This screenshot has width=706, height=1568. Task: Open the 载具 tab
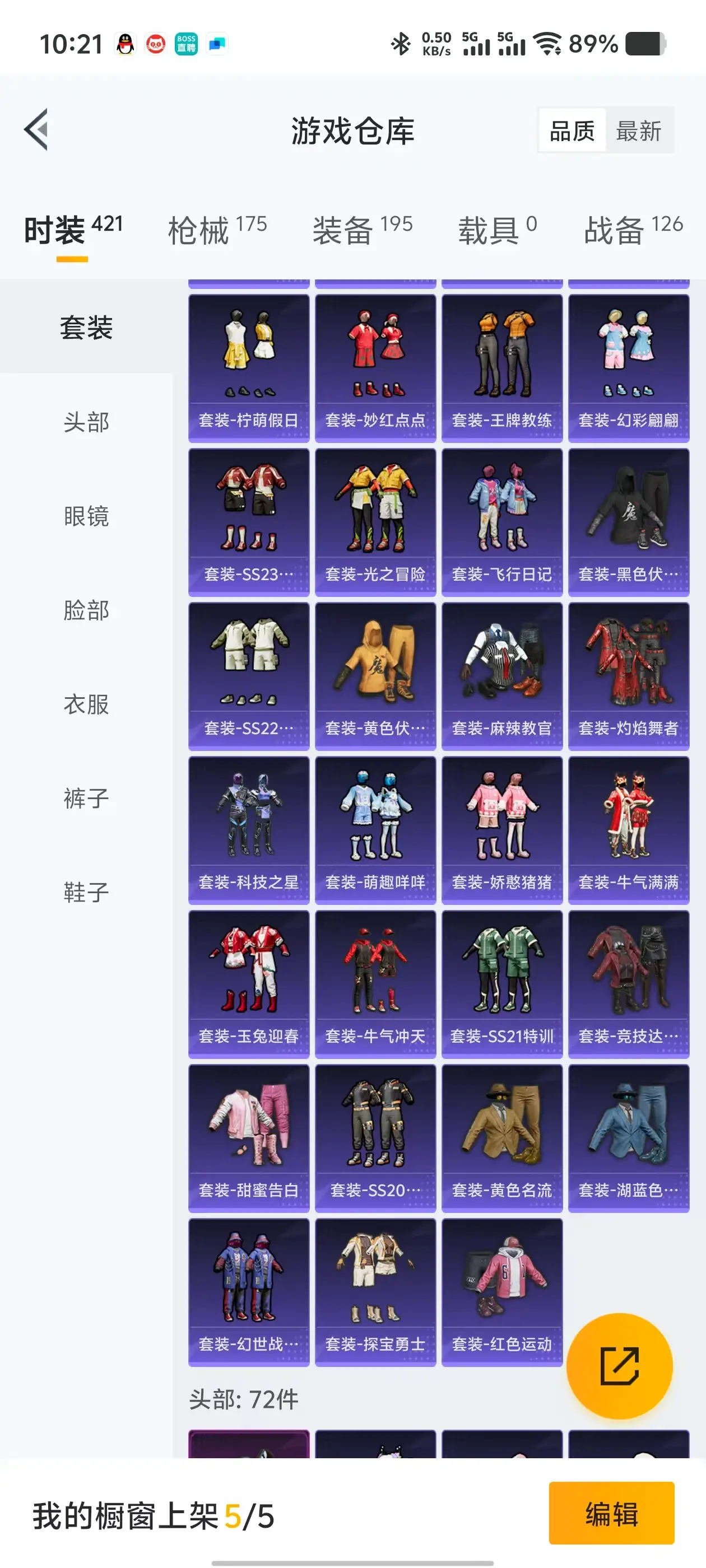(x=497, y=230)
